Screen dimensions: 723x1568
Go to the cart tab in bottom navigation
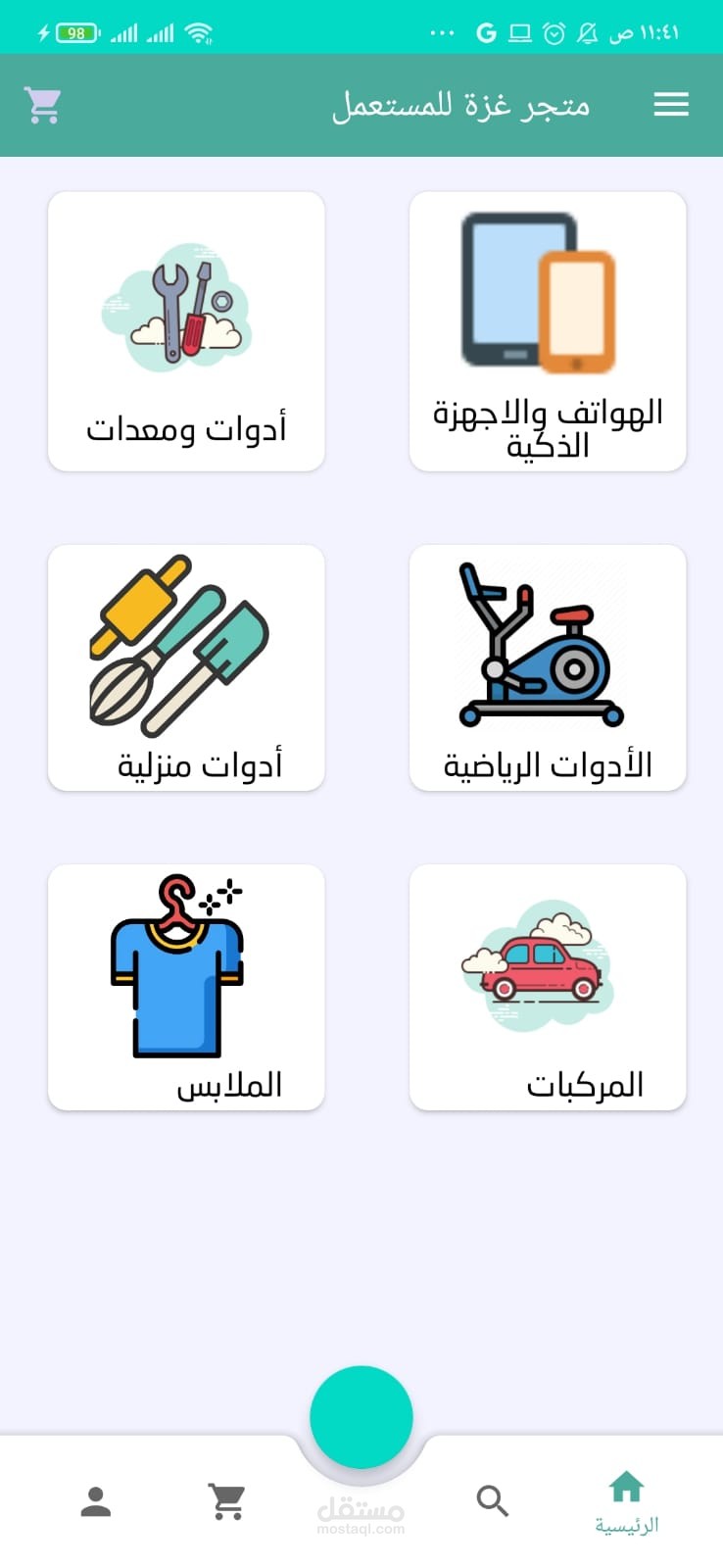[227, 1500]
